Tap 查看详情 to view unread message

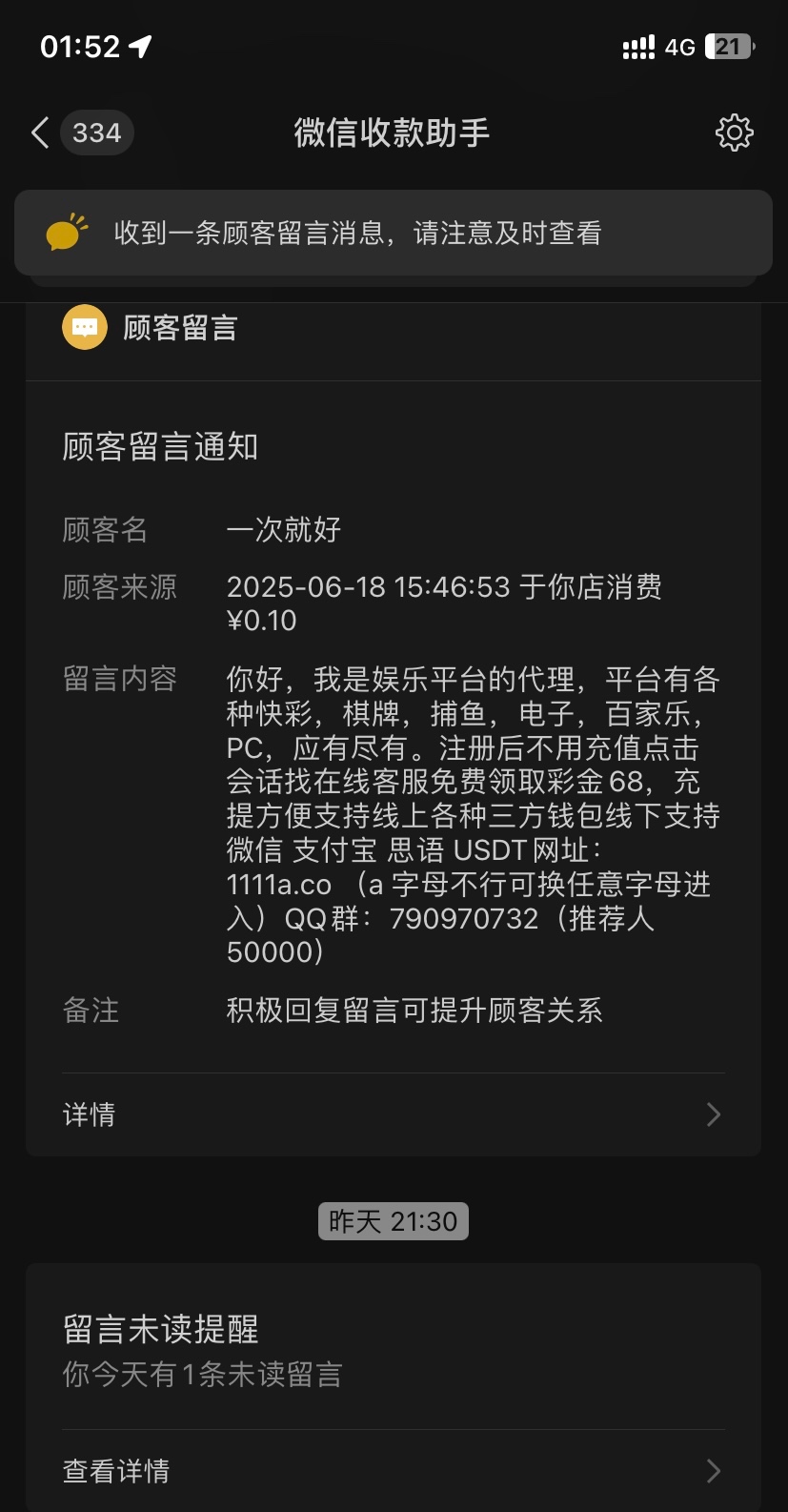point(114,1470)
